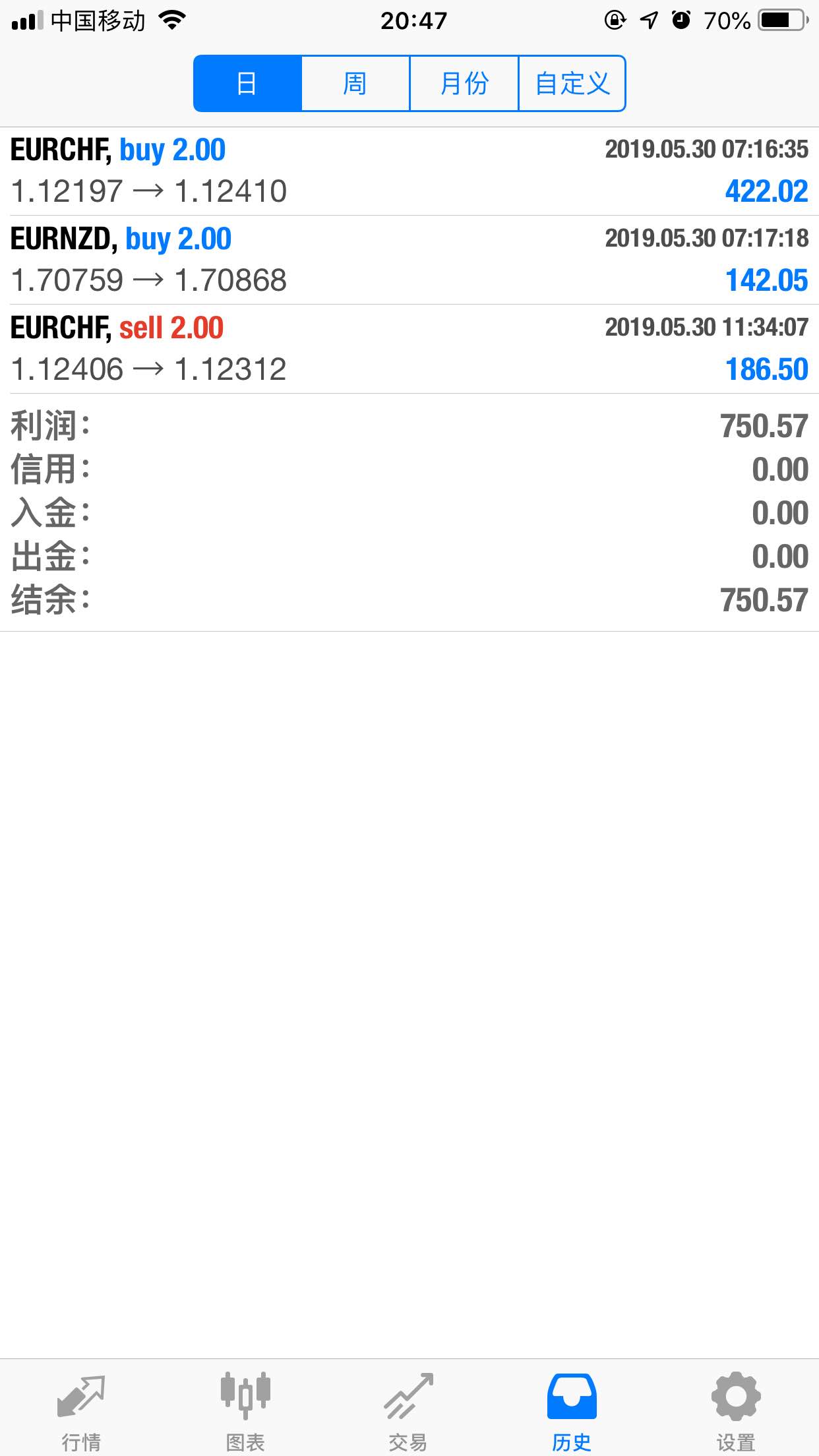Open the EURCHF buy 2.00 trade entry
Viewport: 819px width, 1456px height.
pos(409,171)
